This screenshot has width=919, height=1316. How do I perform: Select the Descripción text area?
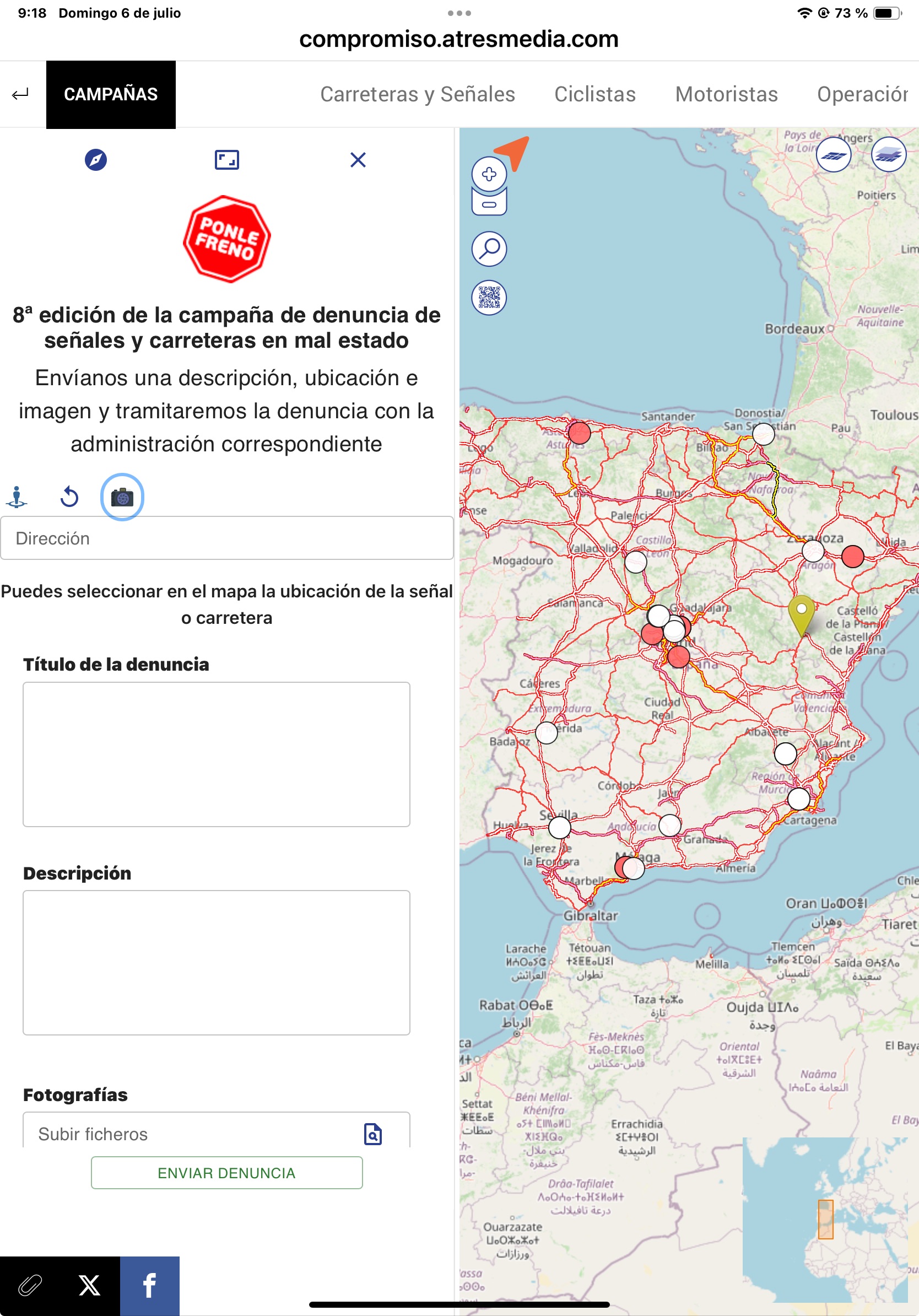click(x=216, y=962)
